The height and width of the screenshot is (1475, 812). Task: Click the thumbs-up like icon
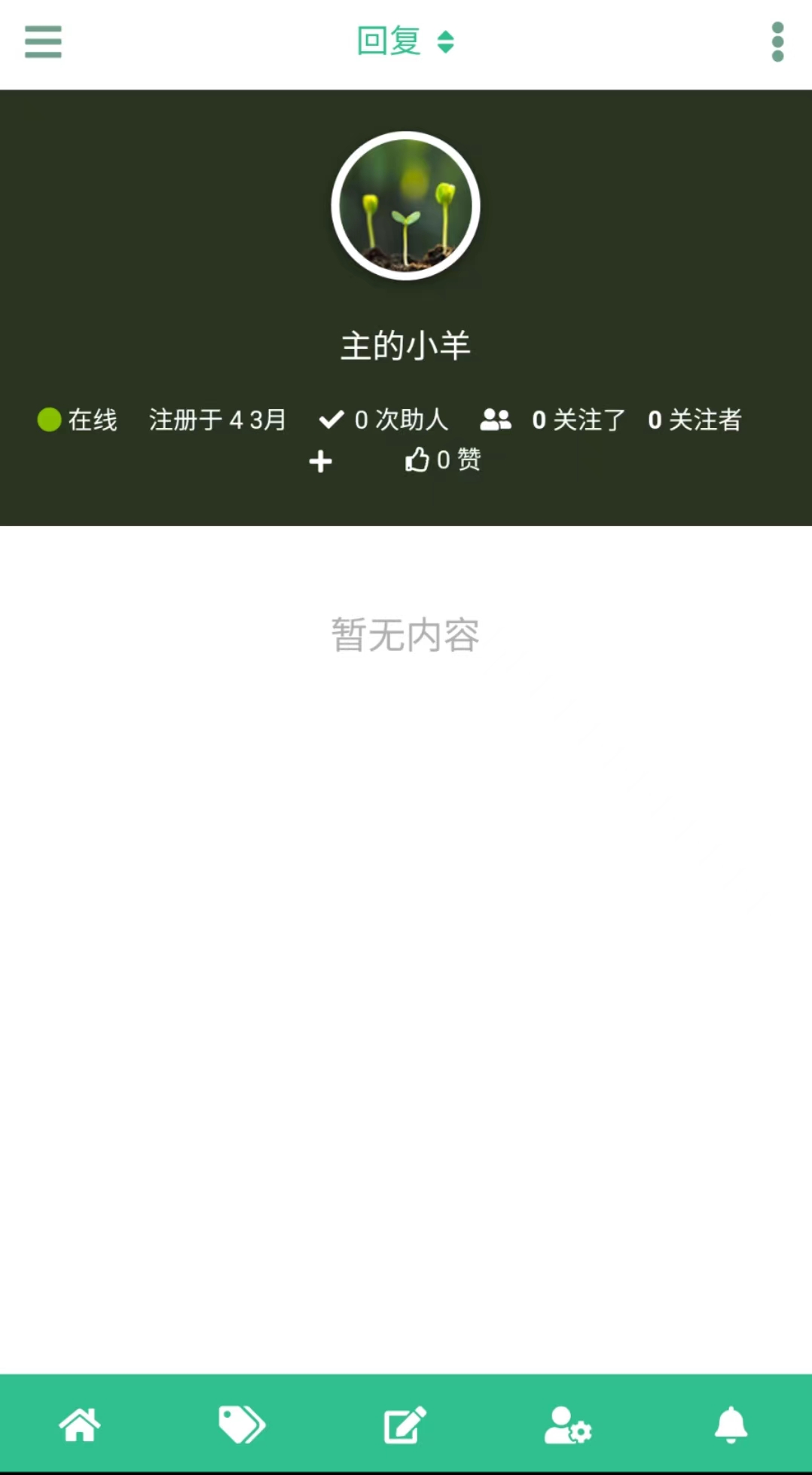click(x=417, y=459)
